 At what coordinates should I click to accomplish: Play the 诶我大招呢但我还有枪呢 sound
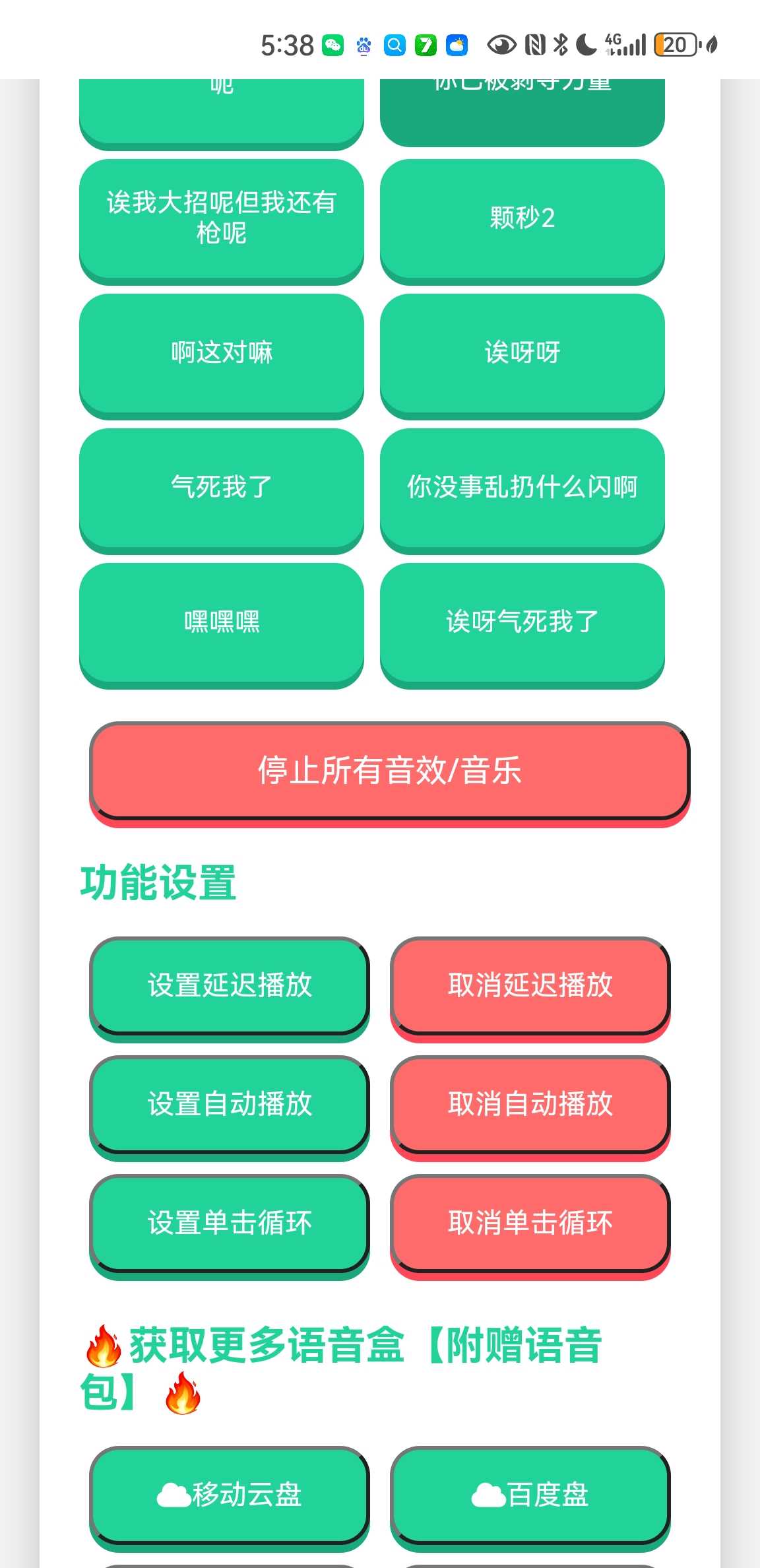pyautogui.click(x=222, y=218)
